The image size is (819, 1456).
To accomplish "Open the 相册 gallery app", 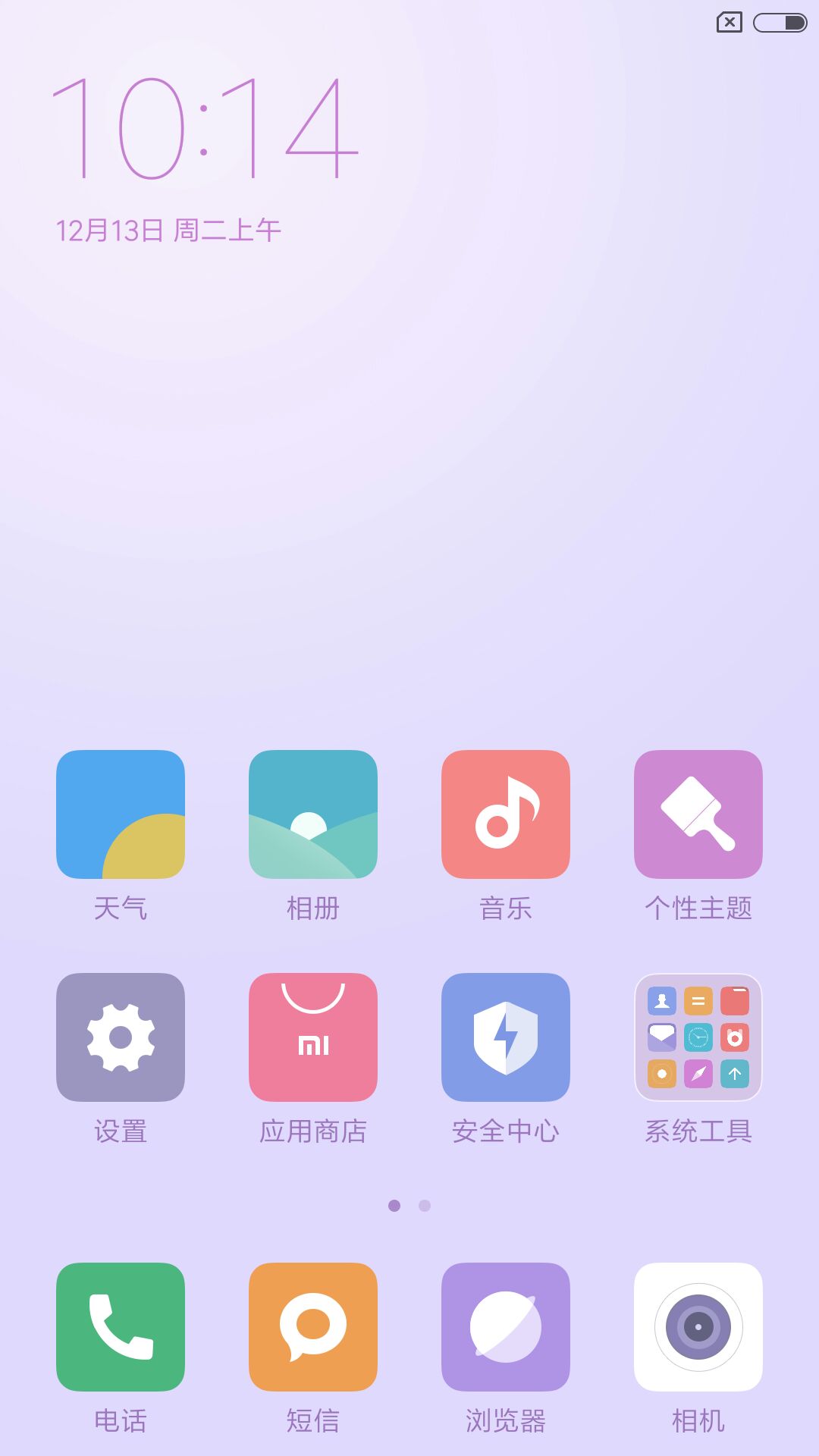I will click(313, 814).
